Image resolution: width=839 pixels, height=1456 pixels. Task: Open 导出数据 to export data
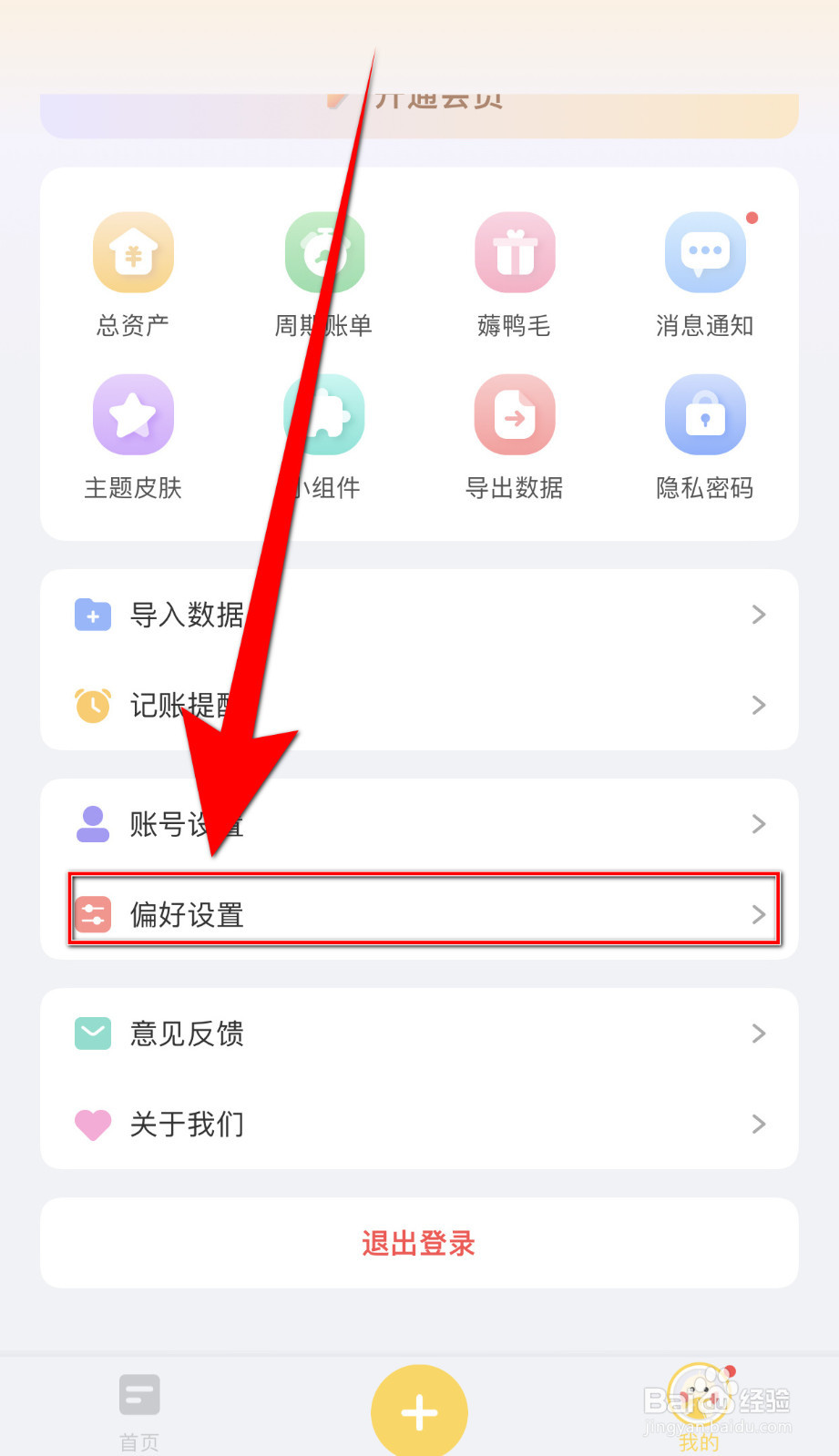(515, 414)
